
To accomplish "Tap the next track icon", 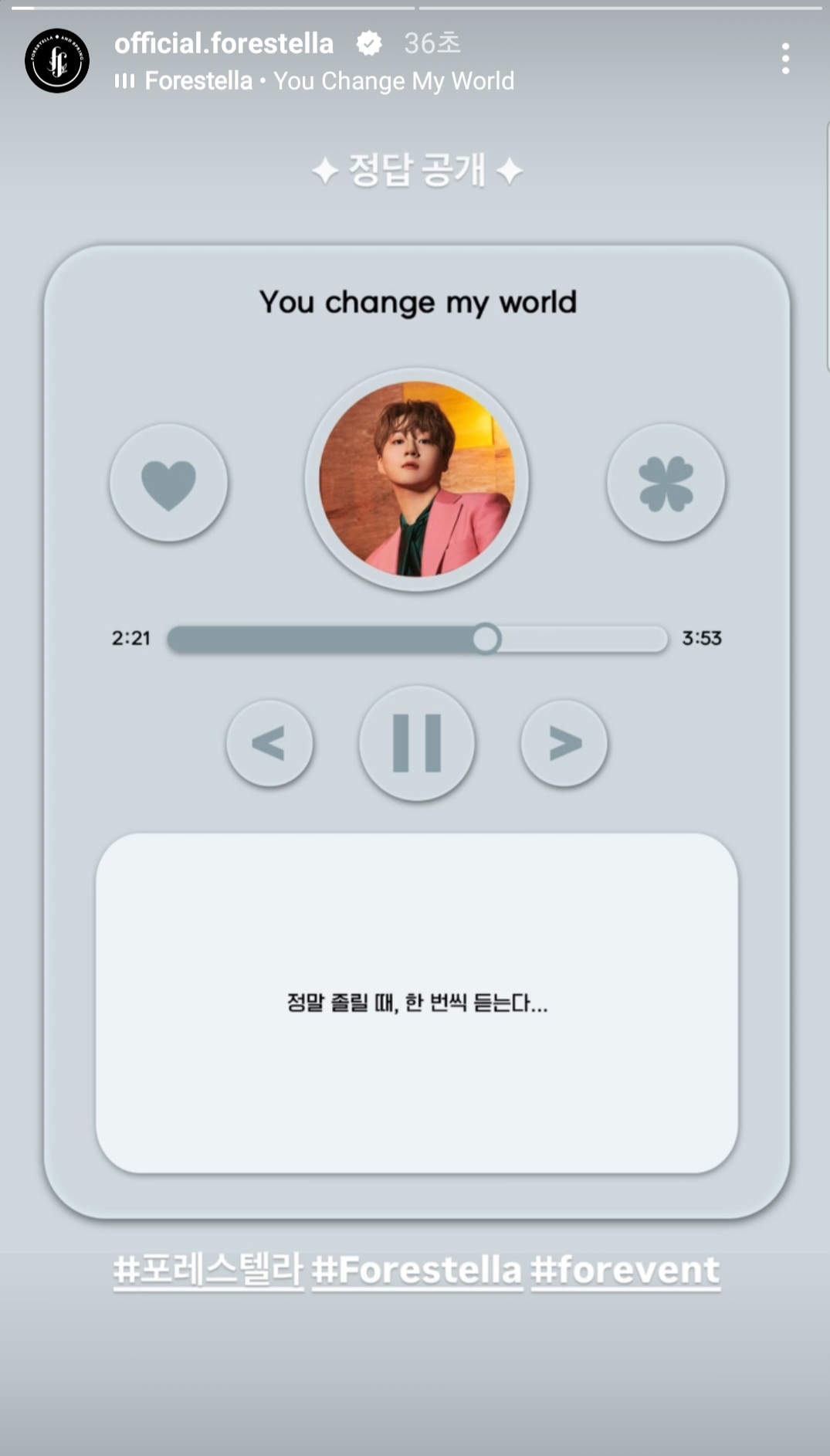I will tap(563, 743).
